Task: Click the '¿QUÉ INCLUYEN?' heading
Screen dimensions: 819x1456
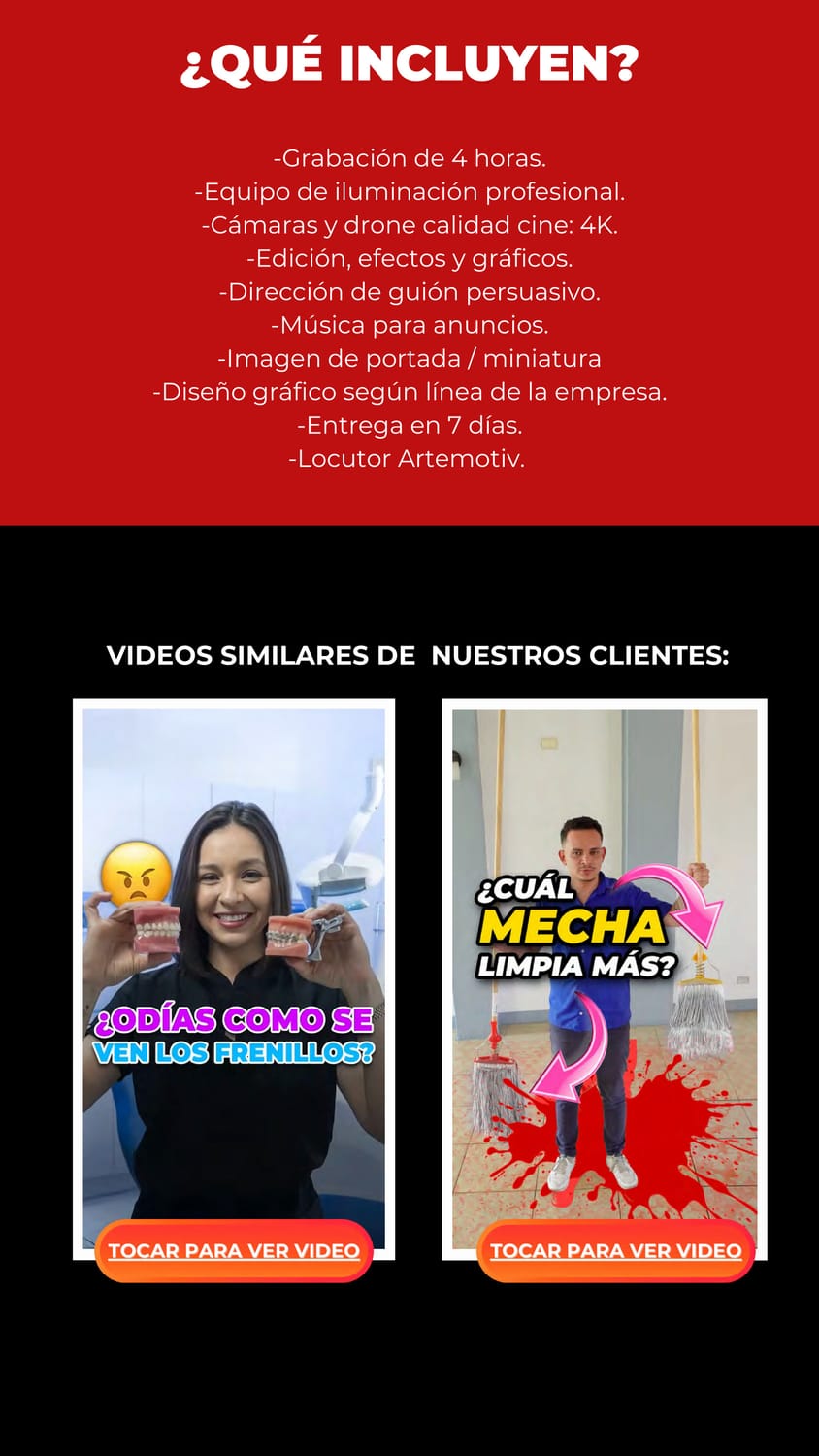Action: [x=409, y=63]
